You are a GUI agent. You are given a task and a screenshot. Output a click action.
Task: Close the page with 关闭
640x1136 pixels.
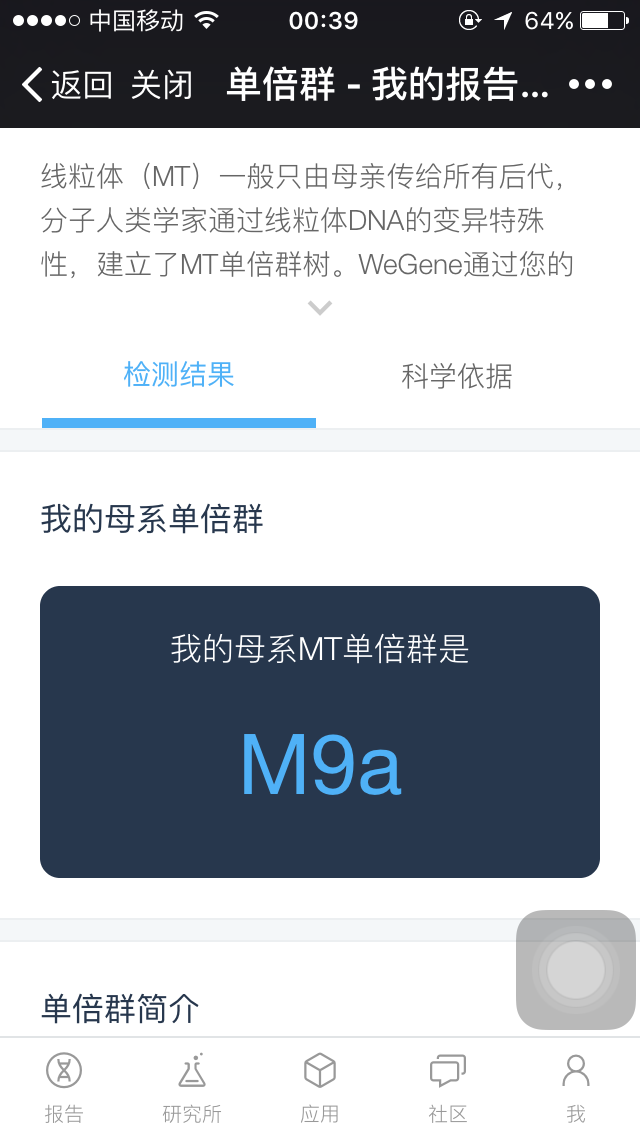tap(162, 85)
